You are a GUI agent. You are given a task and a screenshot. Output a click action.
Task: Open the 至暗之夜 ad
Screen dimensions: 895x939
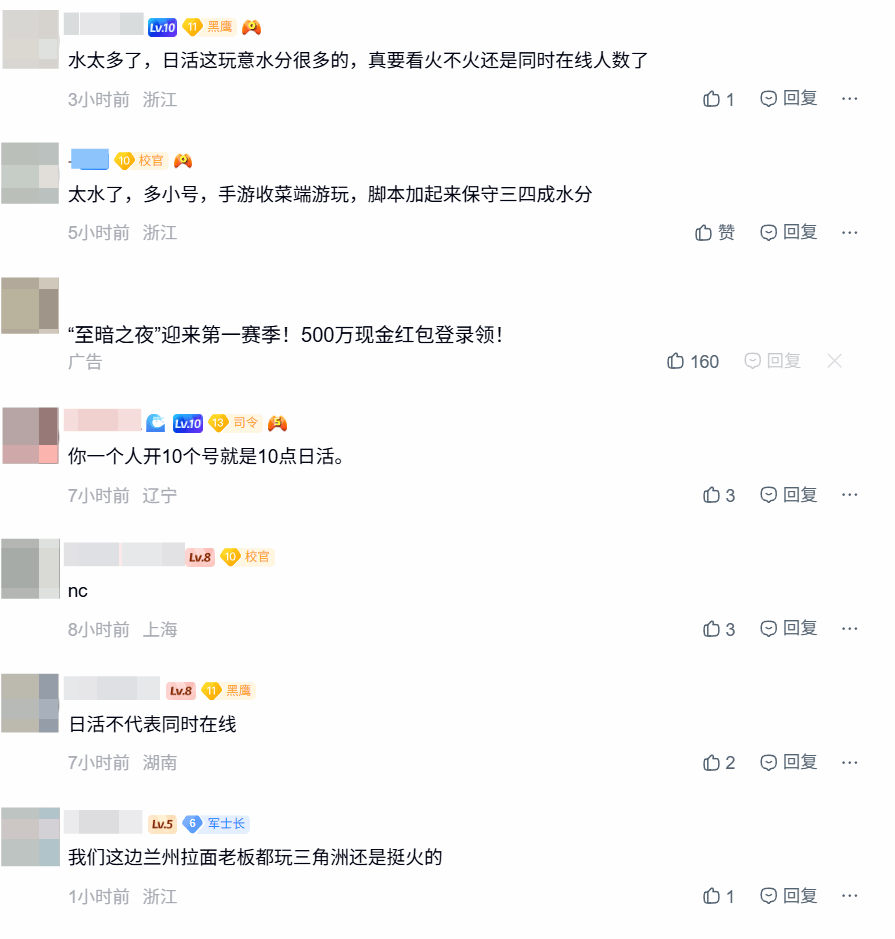(285, 335)
